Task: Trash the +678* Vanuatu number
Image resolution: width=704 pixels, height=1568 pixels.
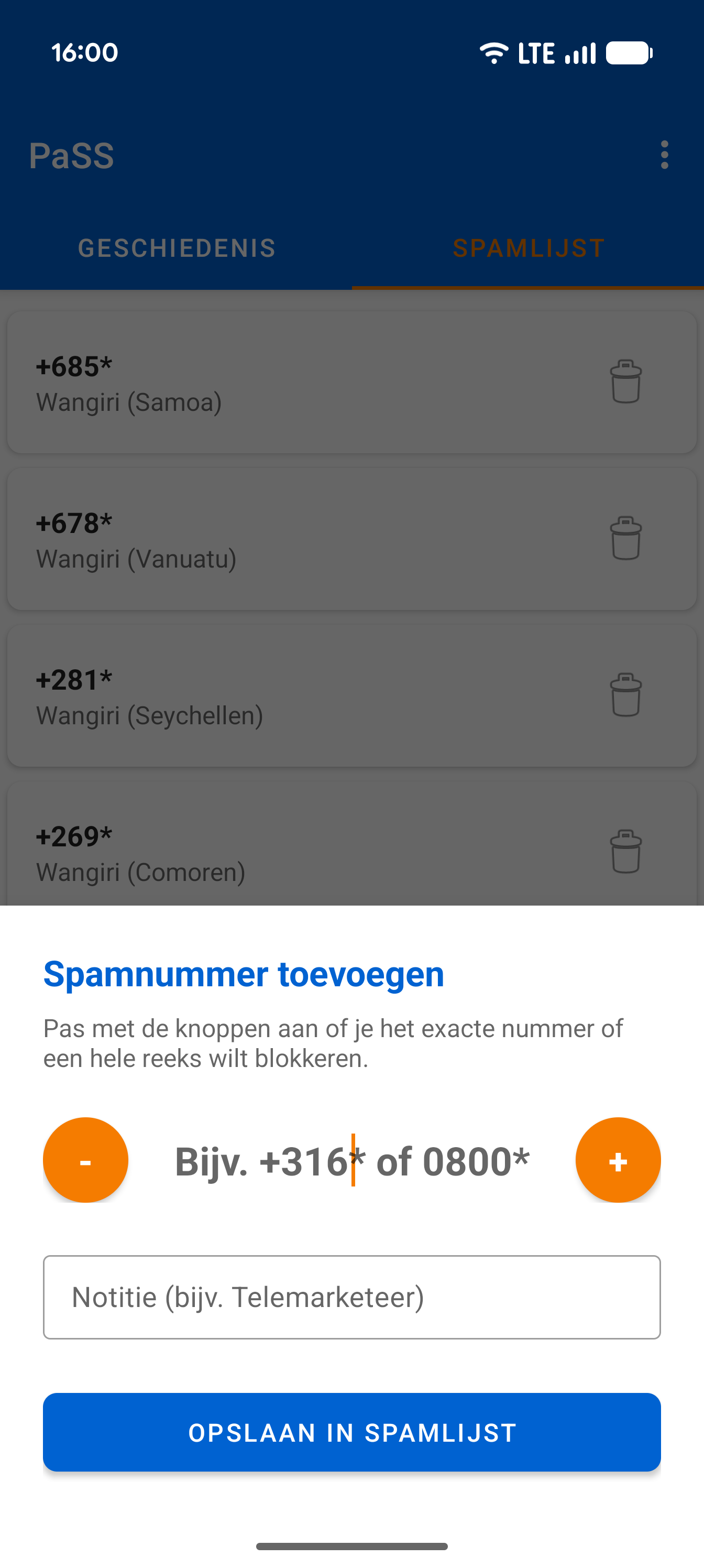Action: 626,539
